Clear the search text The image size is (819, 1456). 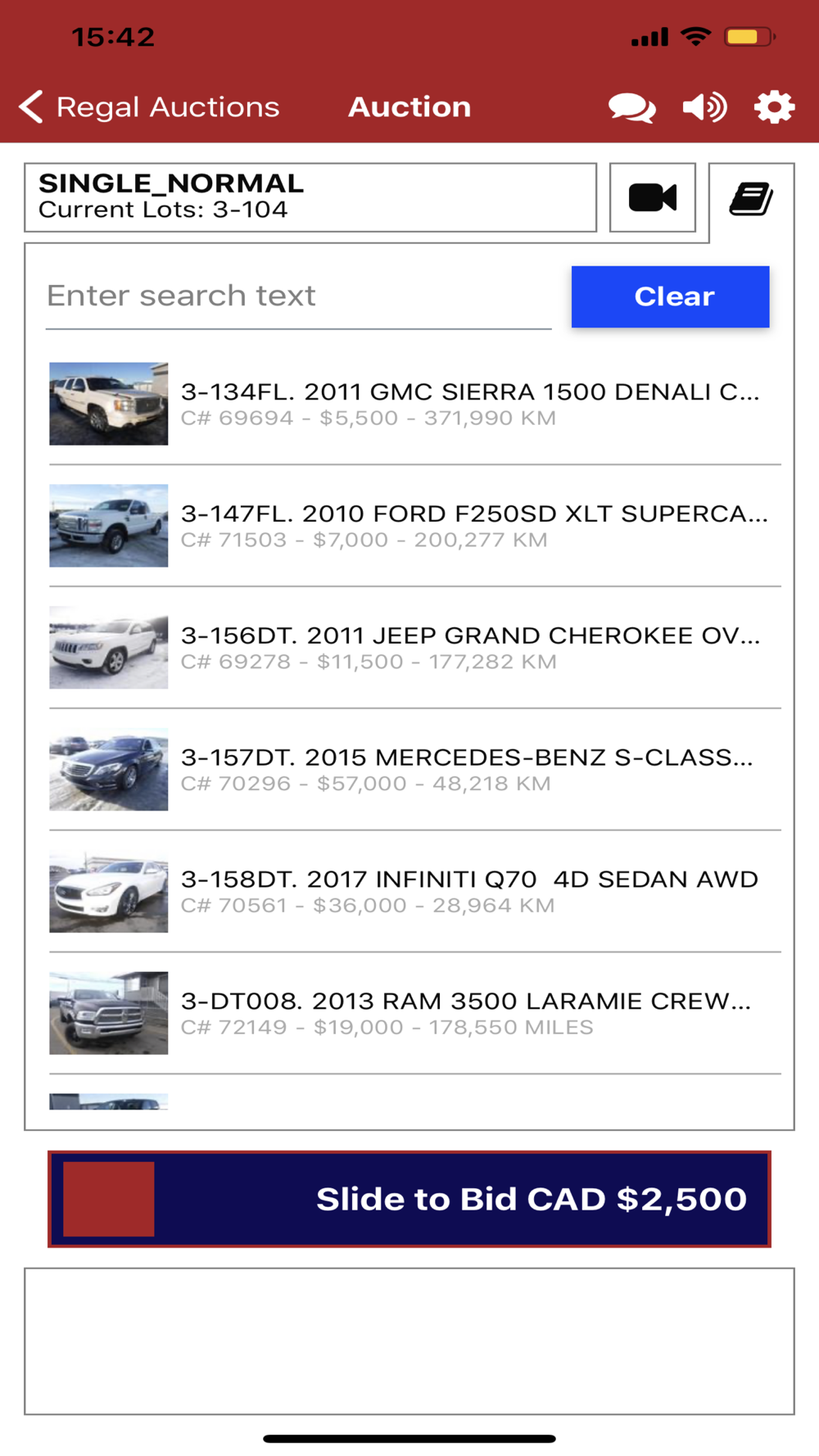(670, 296)
